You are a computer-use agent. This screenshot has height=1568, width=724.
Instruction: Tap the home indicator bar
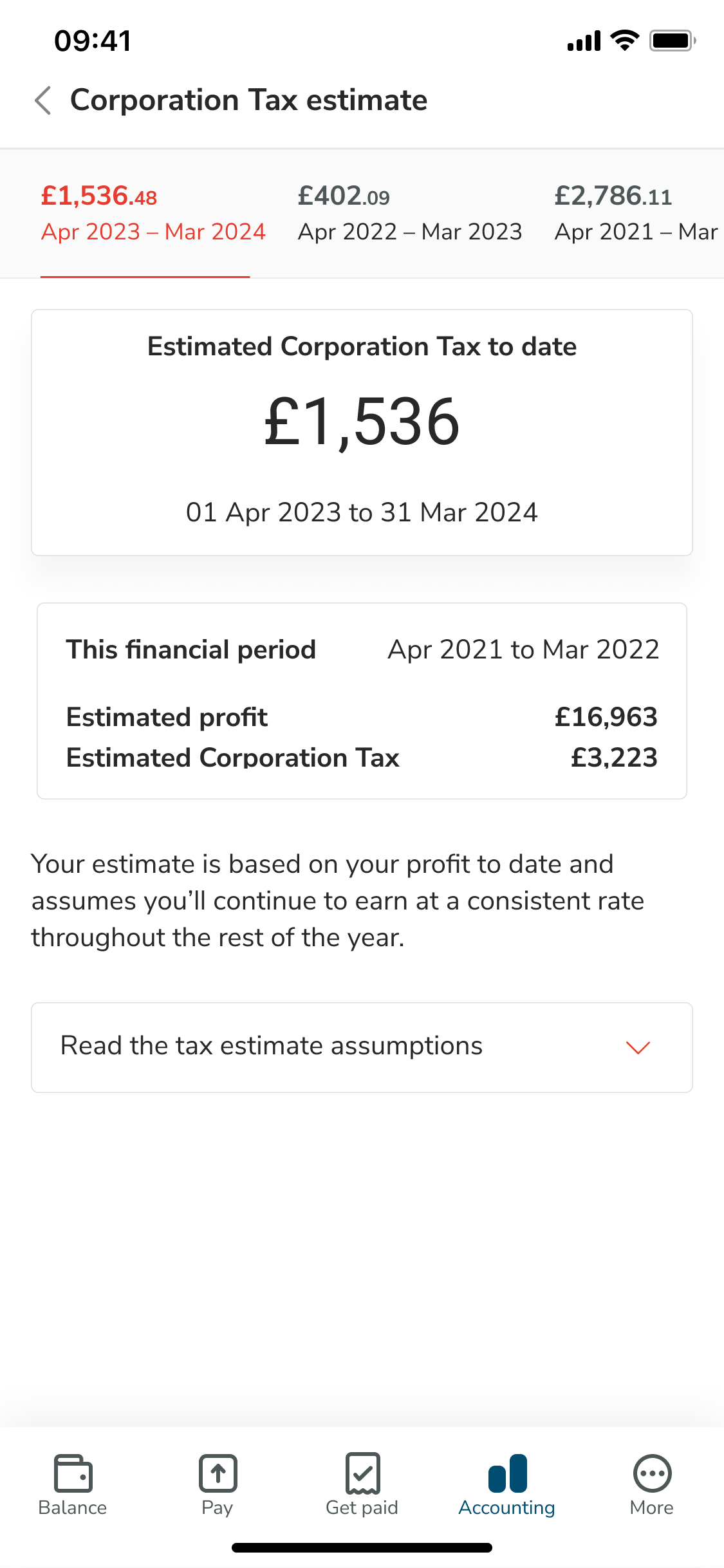362,1547
